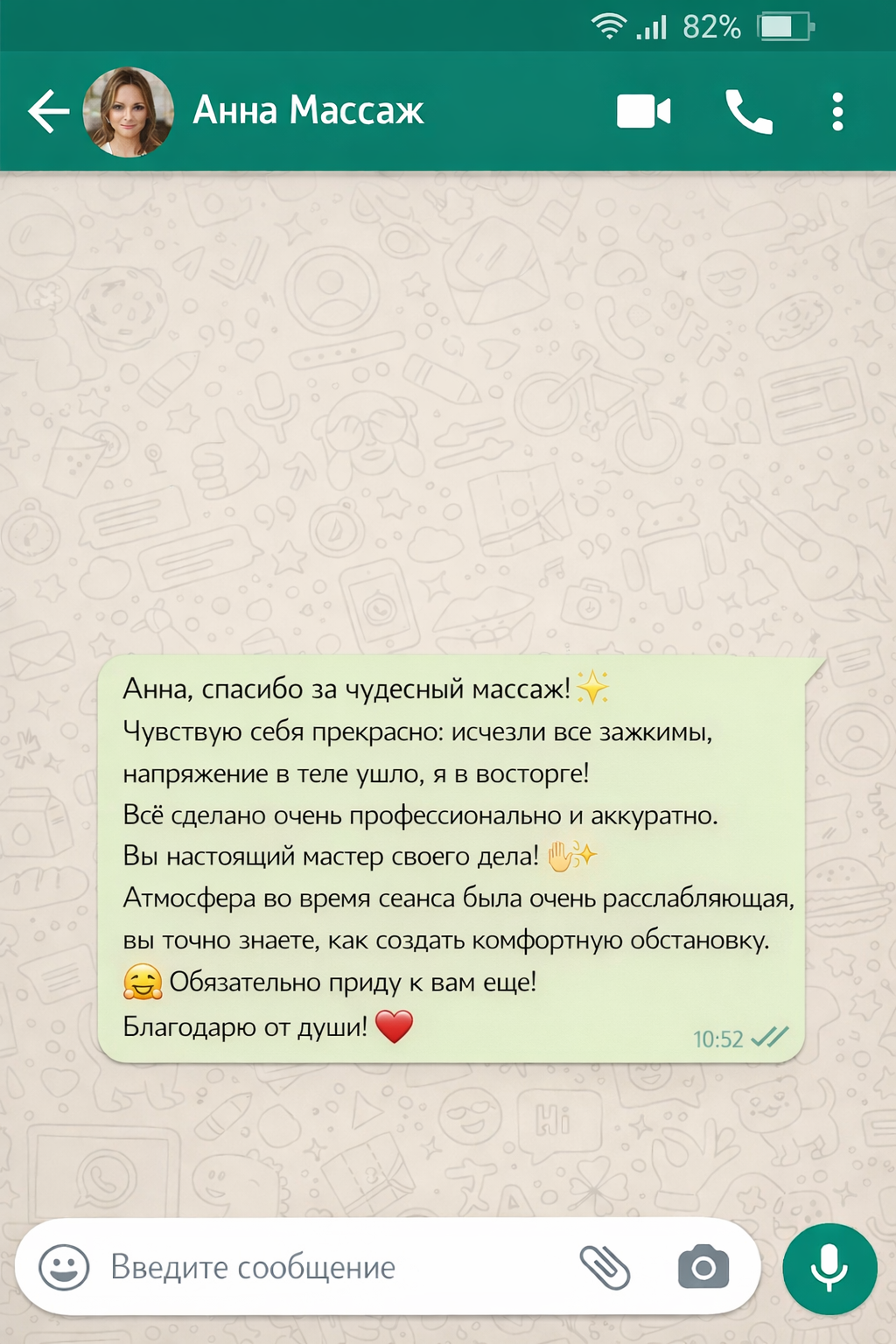Focus the Введите сообщение field

click(x=332, y=1267)
